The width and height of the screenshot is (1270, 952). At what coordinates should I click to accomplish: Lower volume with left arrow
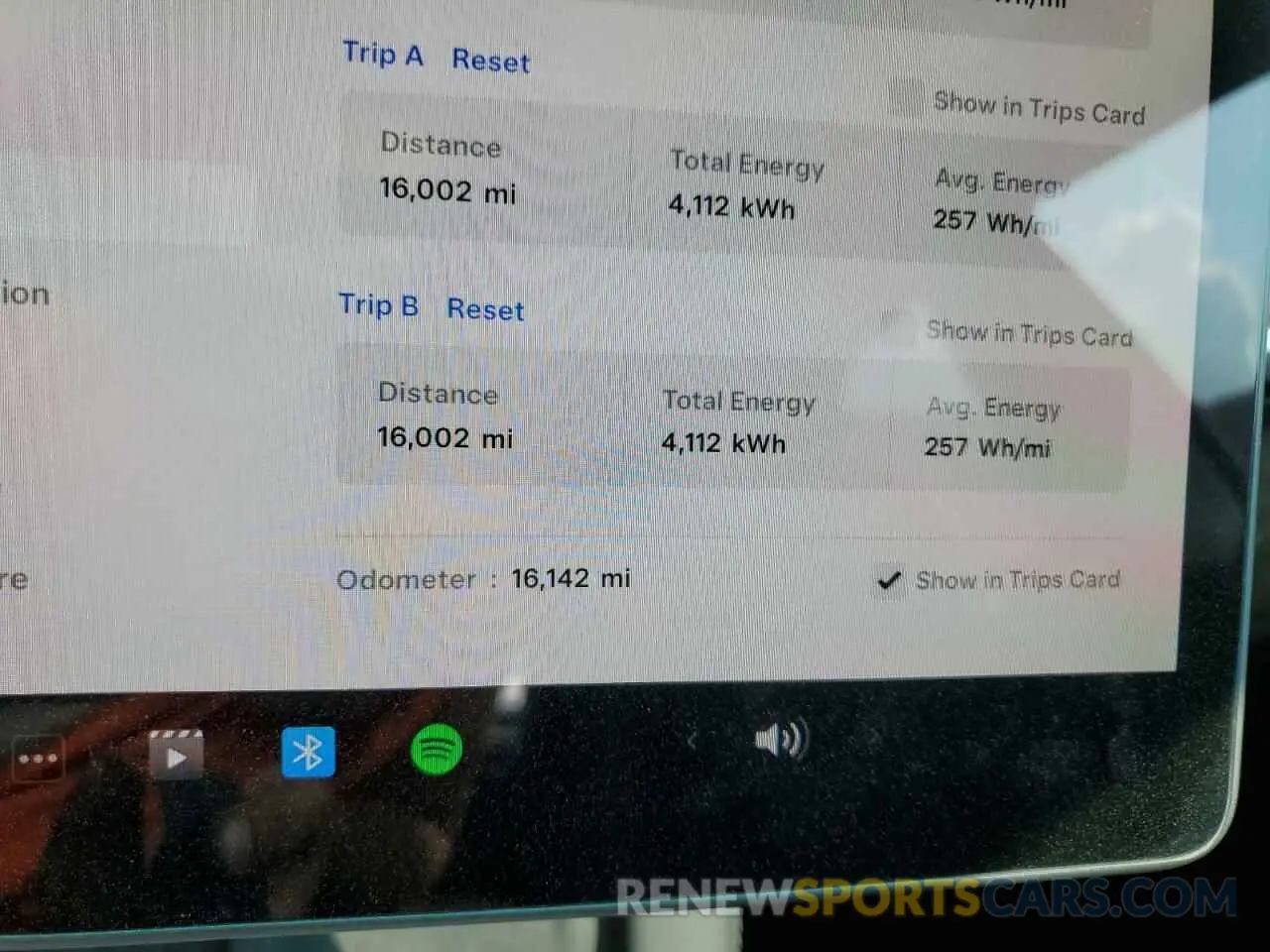(692, 739)
